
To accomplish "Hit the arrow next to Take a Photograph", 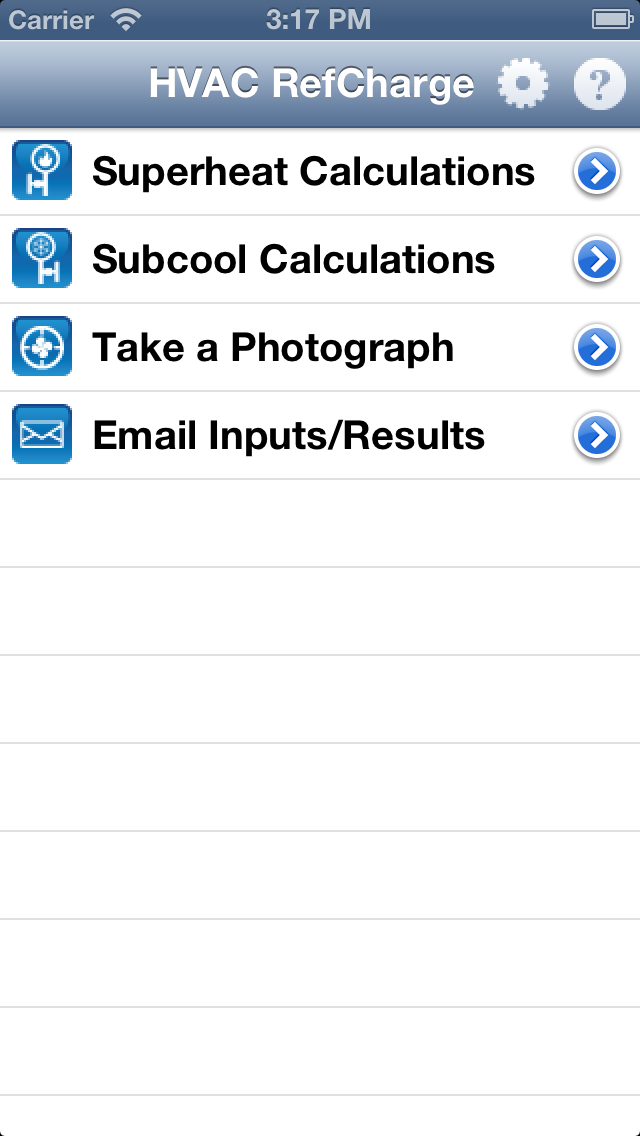I will [597, 348].
